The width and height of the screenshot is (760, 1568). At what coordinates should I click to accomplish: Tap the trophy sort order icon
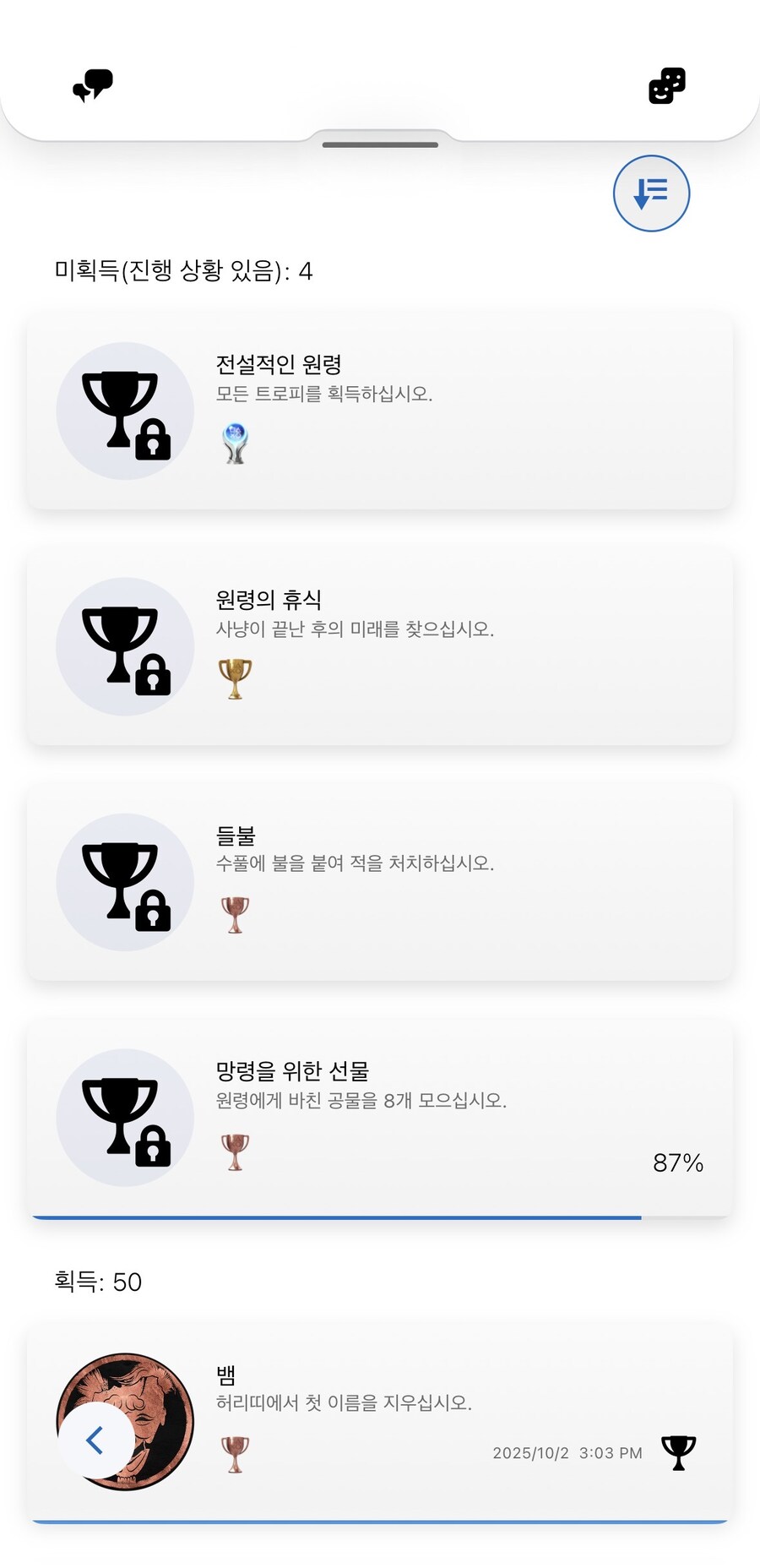[x=651, y=193]
